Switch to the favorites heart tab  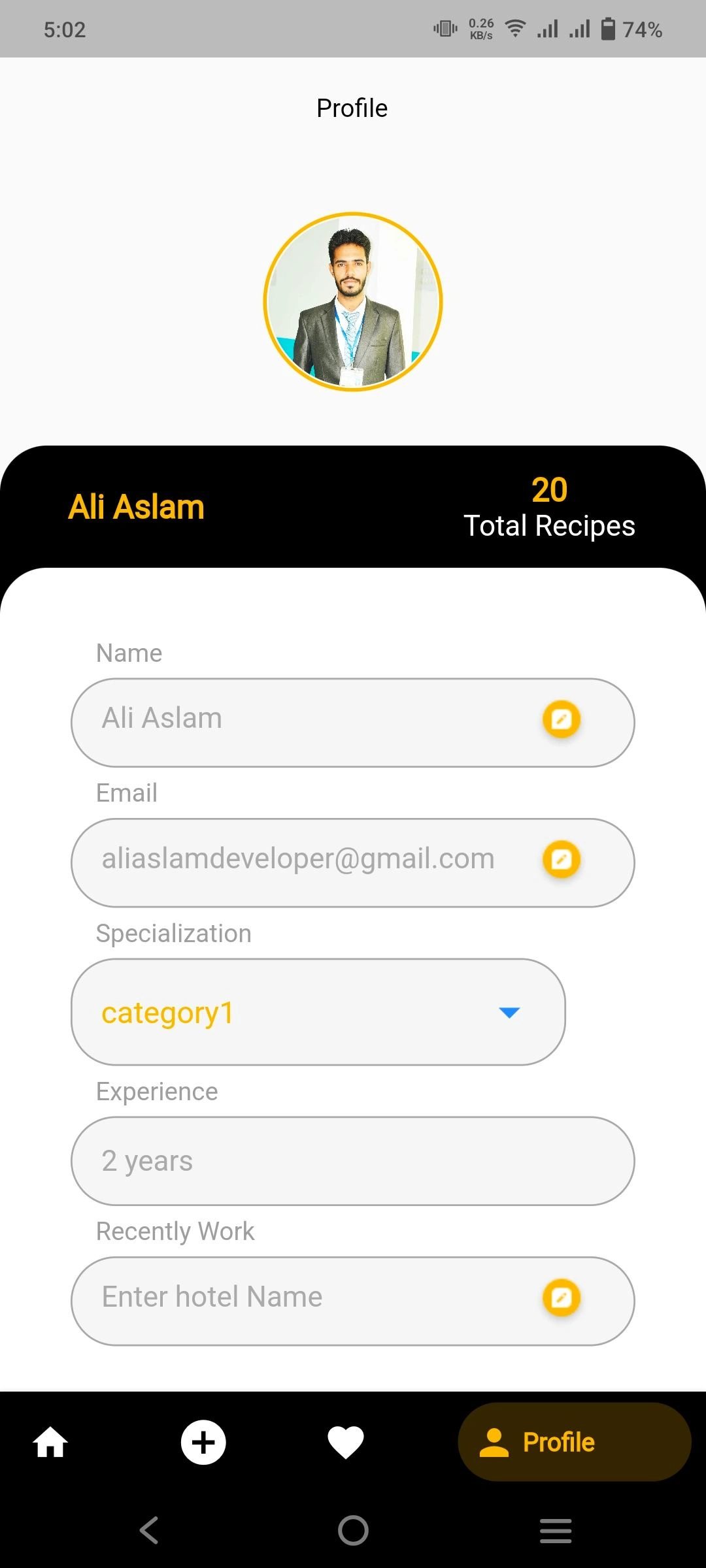pos(346,1442)
